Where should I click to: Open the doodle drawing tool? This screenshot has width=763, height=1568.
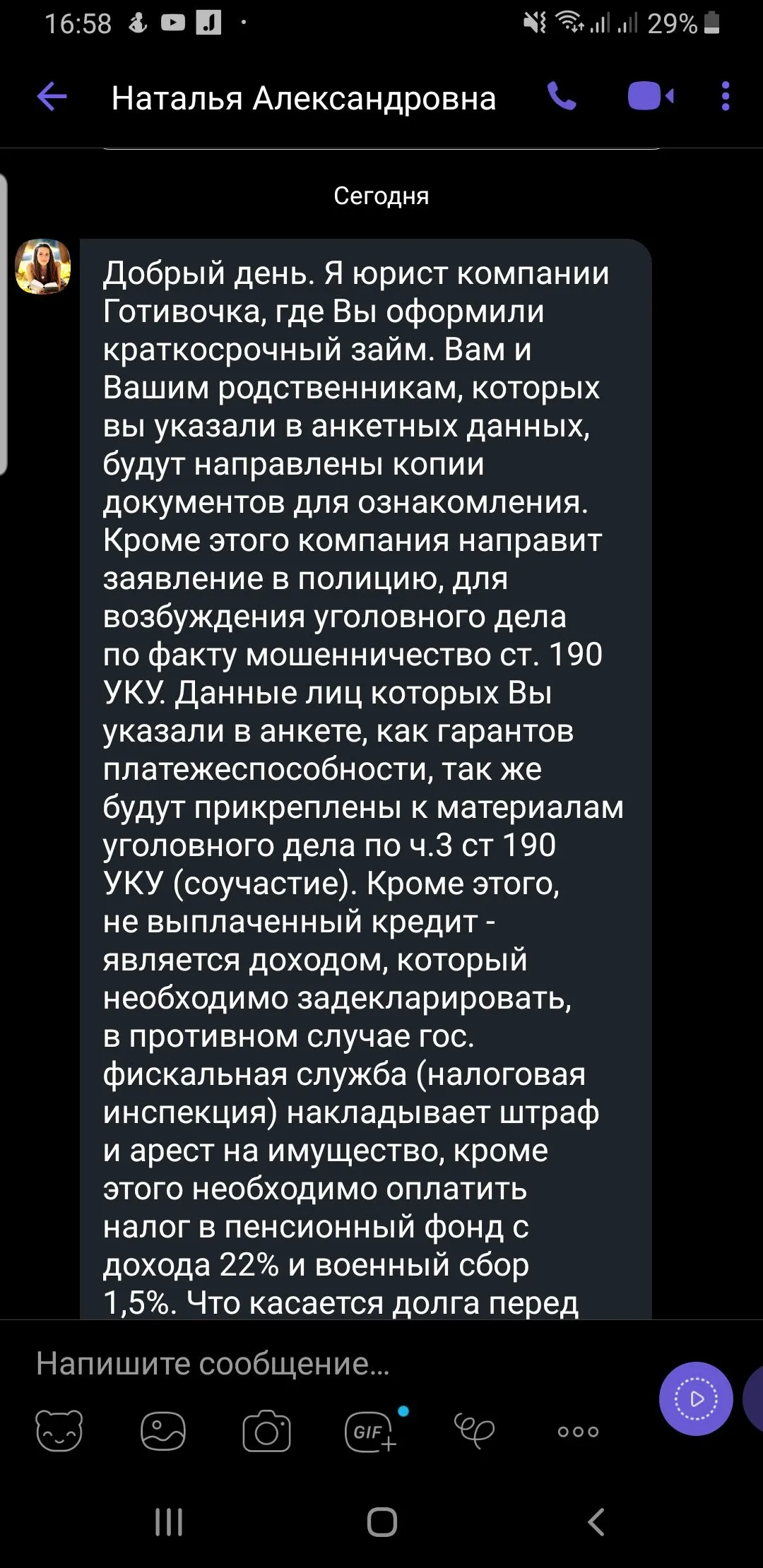[474, 1431]
